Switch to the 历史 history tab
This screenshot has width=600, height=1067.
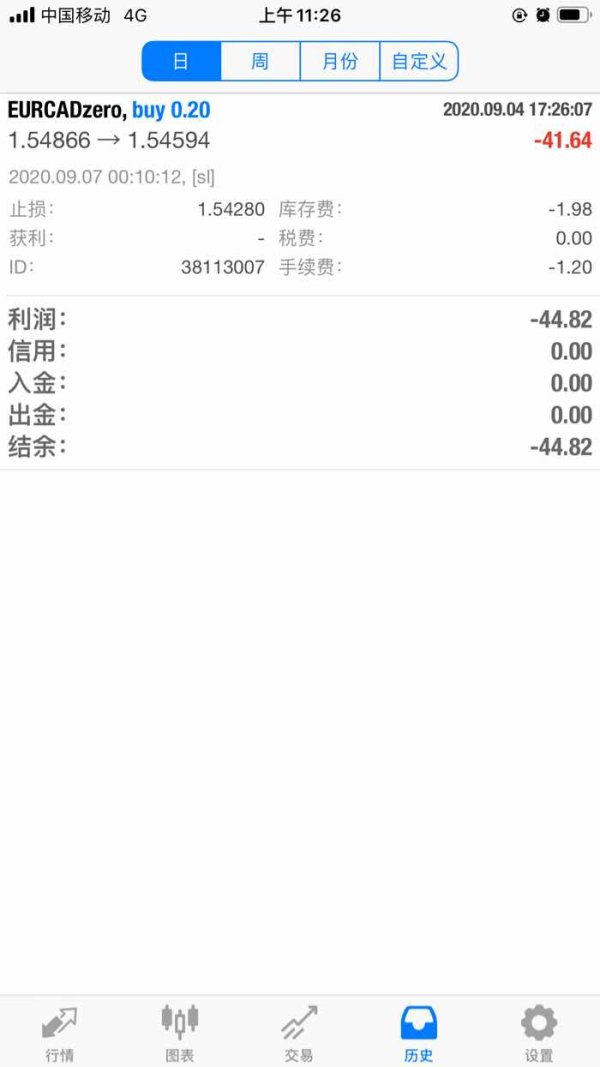(419, 1033)
